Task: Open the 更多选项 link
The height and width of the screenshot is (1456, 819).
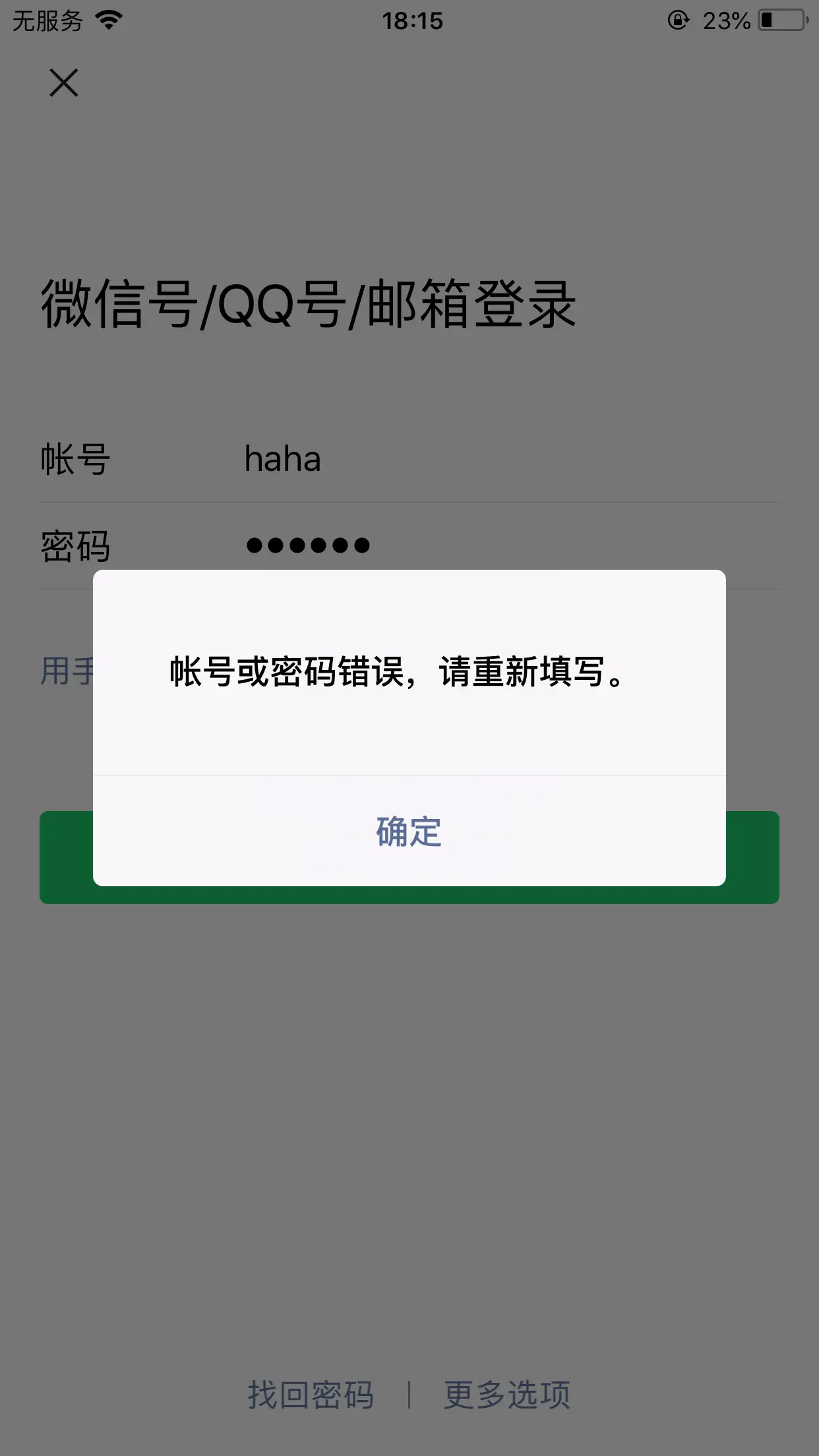Action: click(x=506, y=1395)
